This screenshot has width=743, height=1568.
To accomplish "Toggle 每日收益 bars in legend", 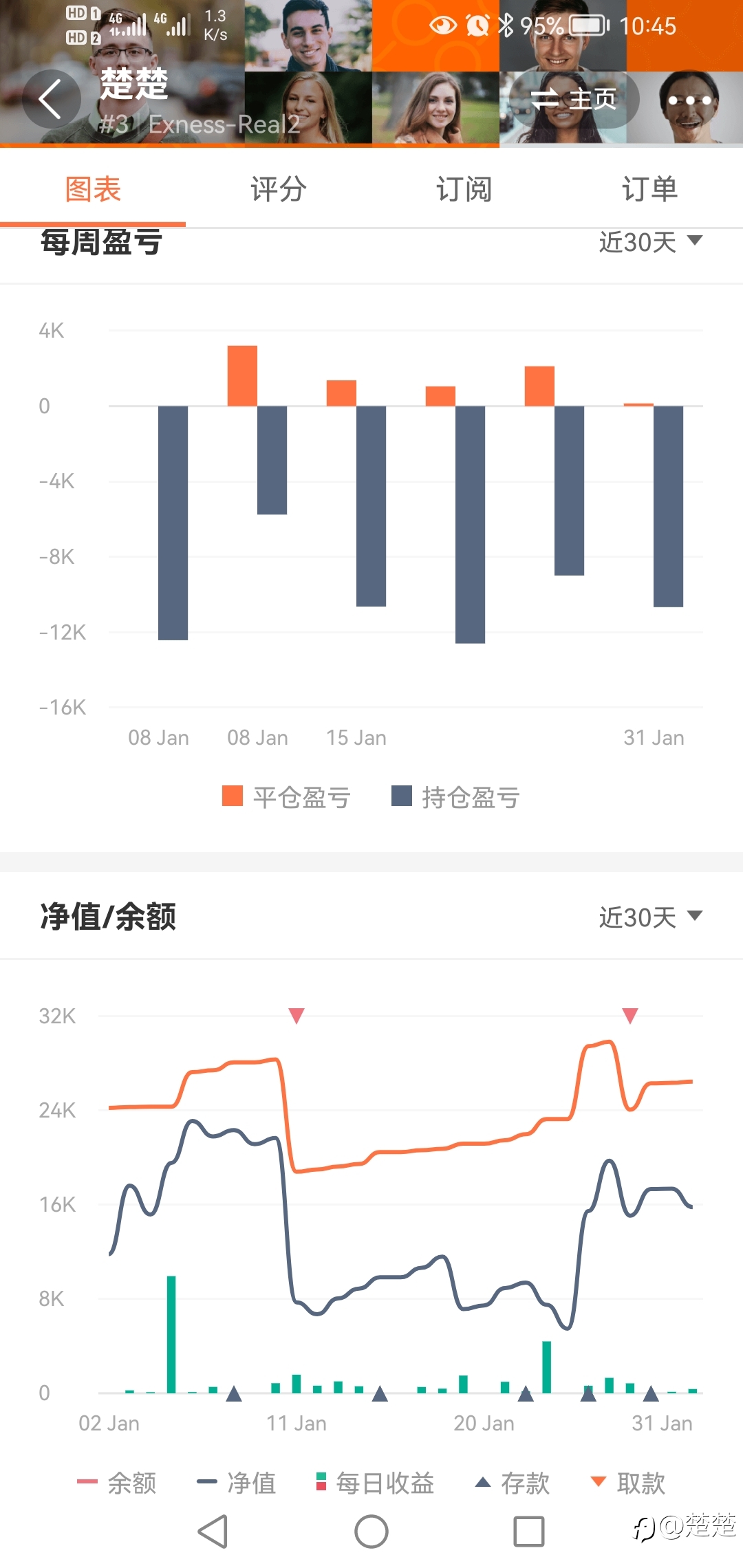I will click(375, 1483).
